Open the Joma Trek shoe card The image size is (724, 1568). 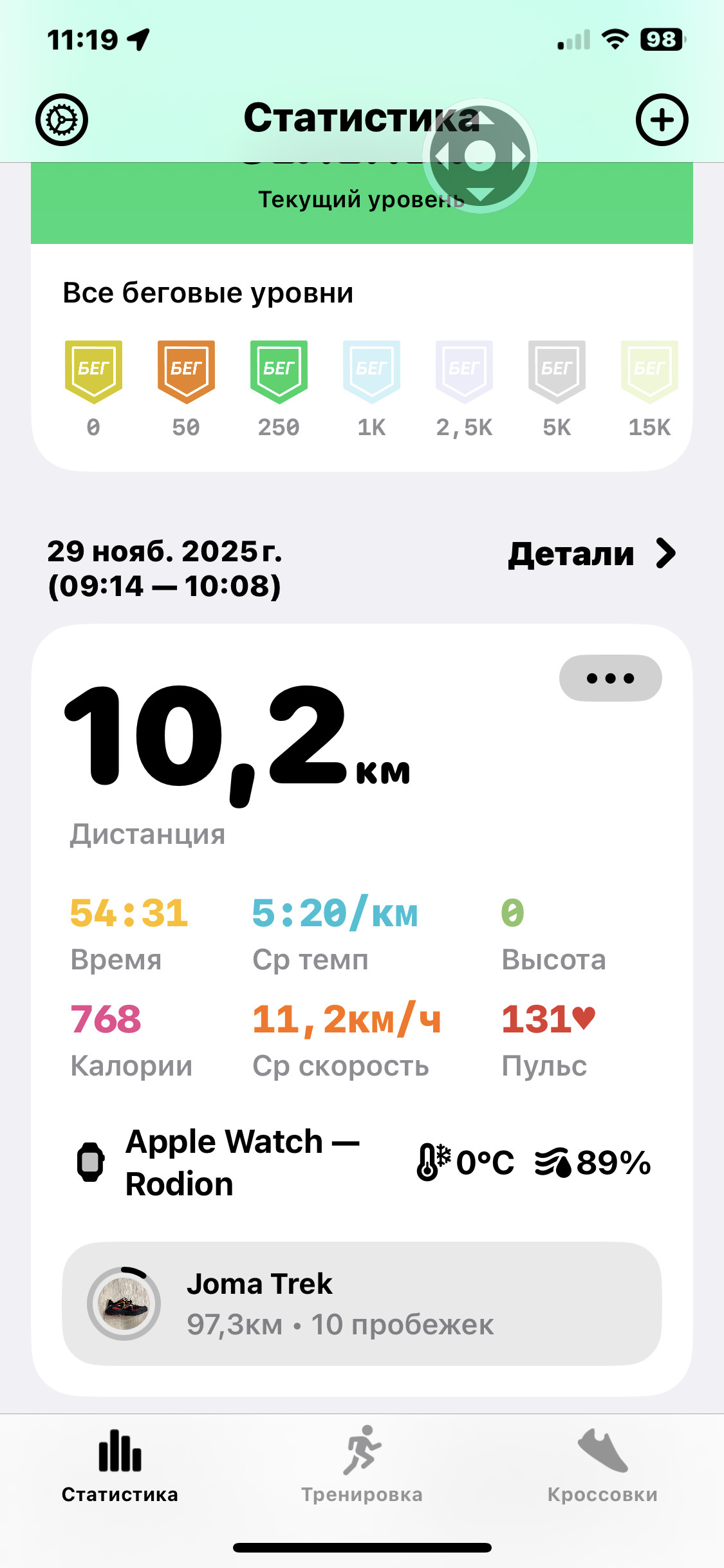362,1303
